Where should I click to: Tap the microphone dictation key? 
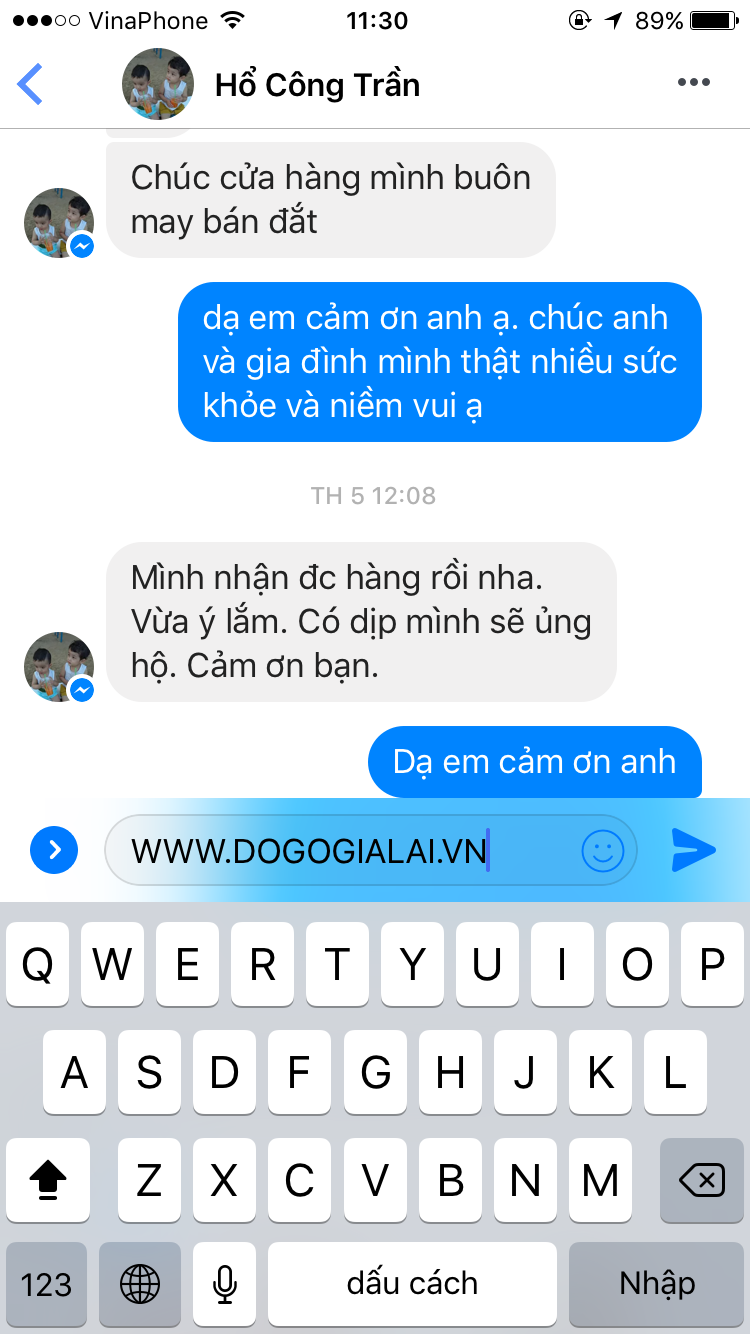[x=225, y=1283]
